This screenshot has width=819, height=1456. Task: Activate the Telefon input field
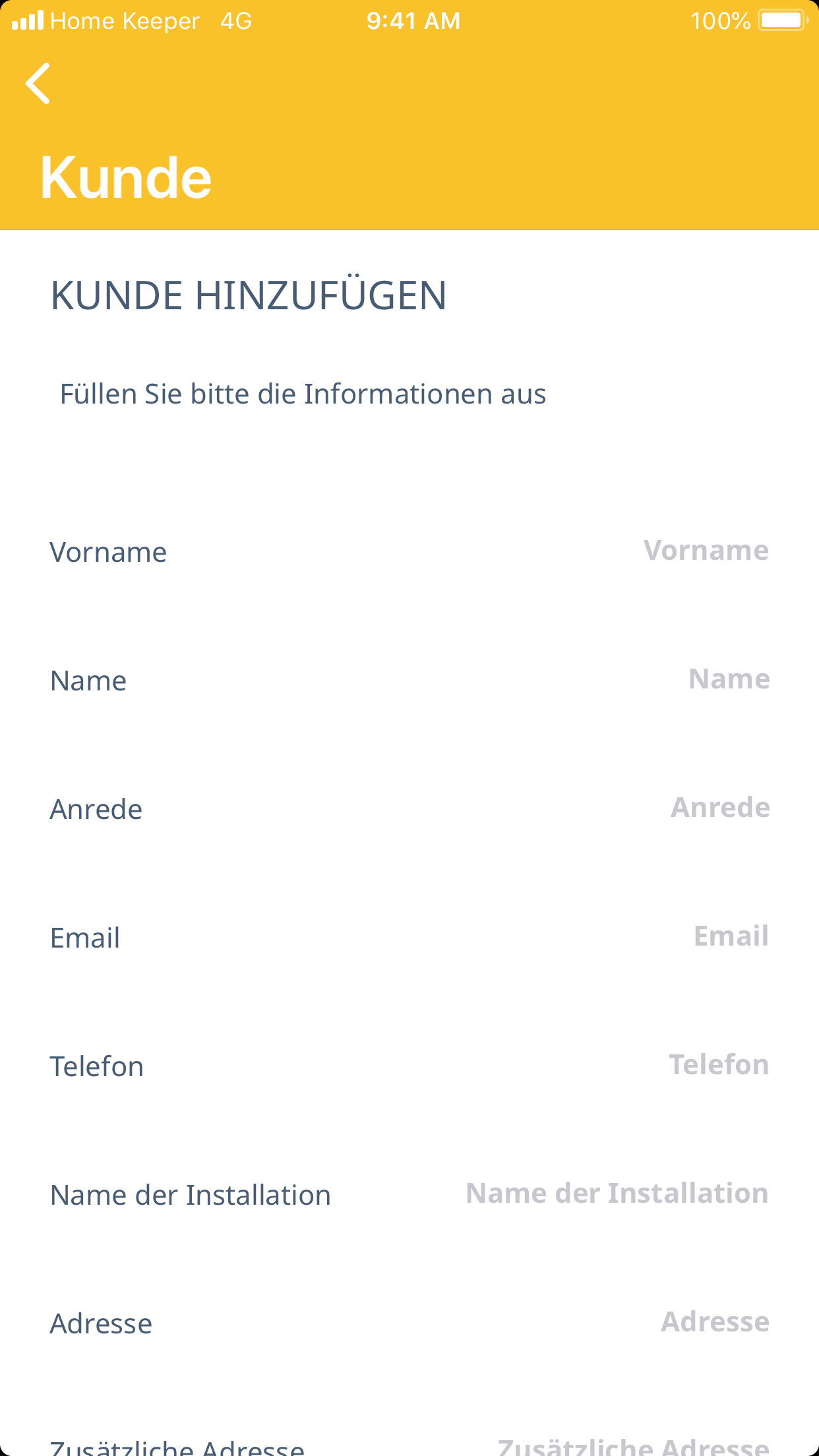[x=718, y=1065]
